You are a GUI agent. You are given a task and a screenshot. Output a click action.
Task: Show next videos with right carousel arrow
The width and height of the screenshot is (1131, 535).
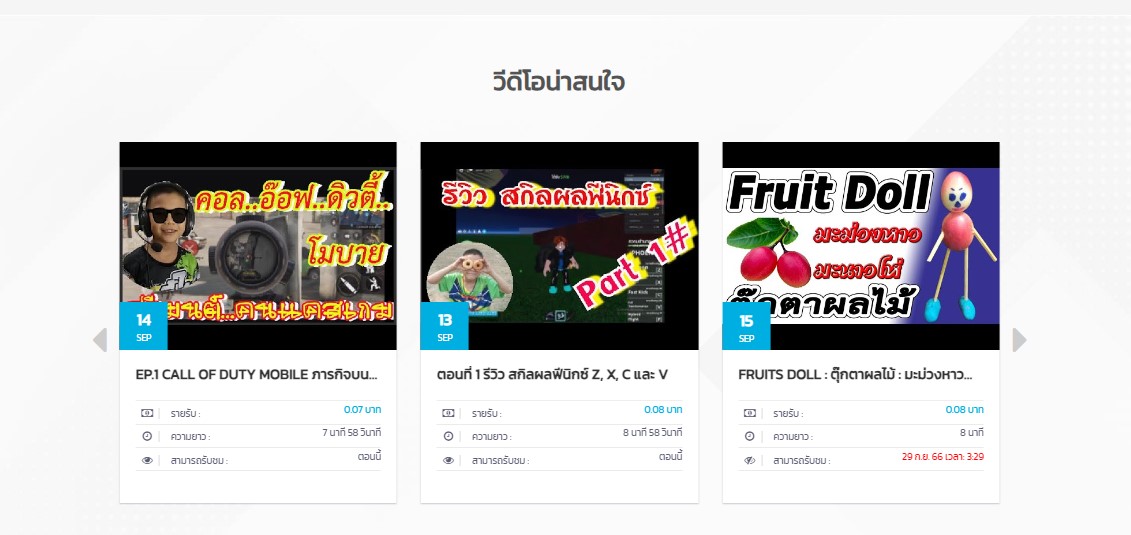[1018, 340]
